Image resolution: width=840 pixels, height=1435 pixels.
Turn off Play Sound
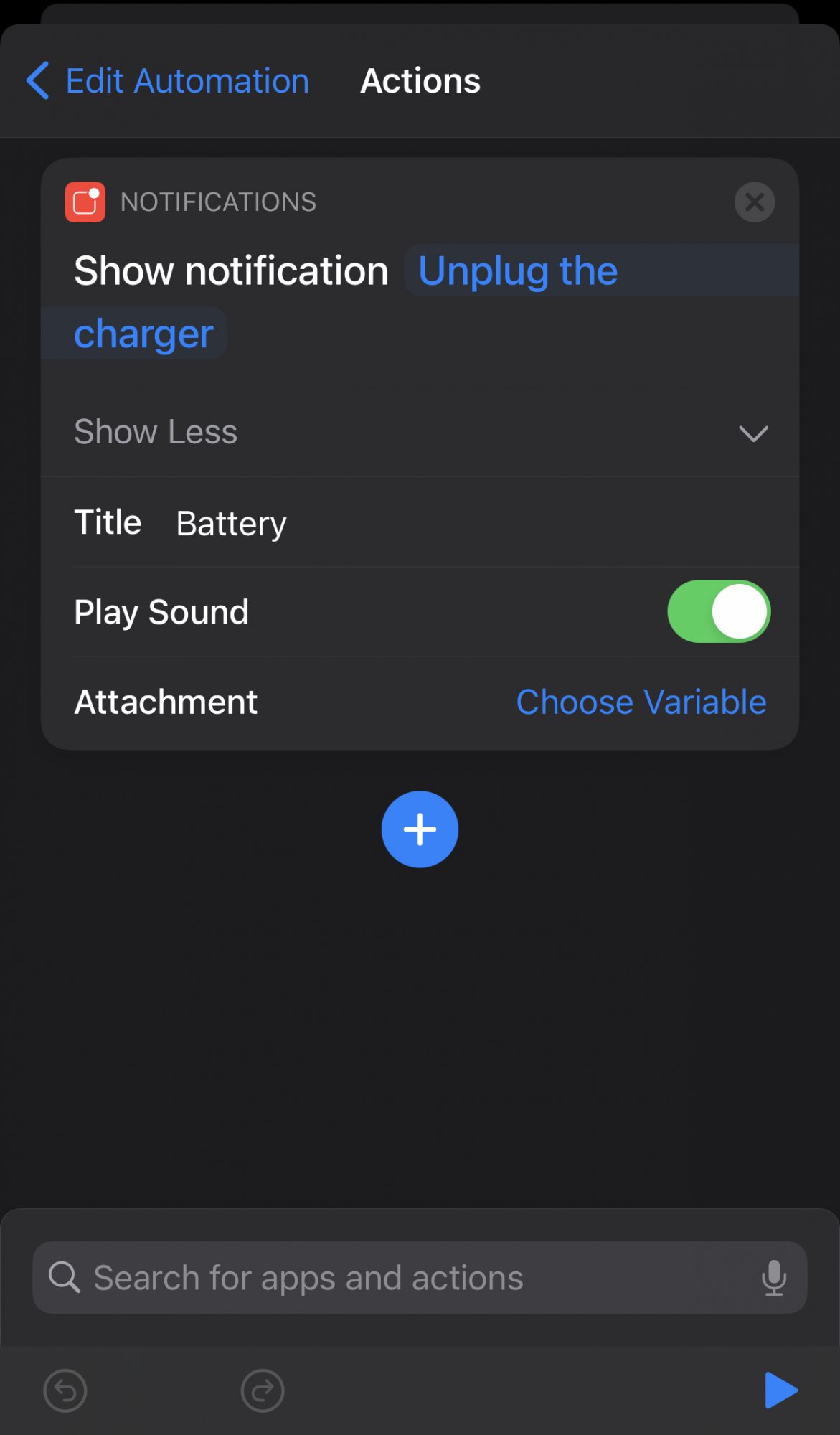click(x=719, y=611)
